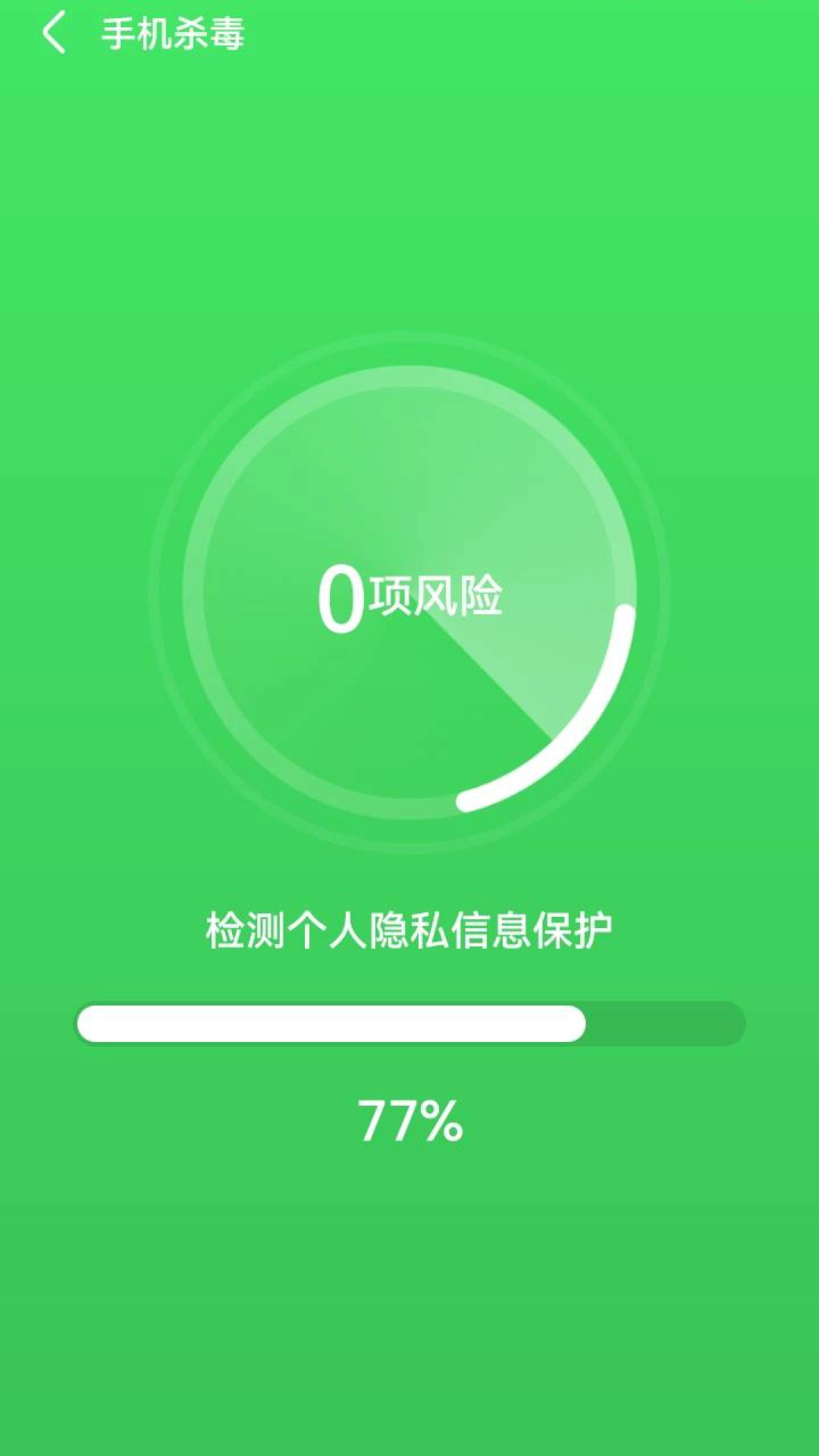The height and width of the screenshot is (1456, 819).
Task: Select the back chevron in the top bar
Action: pos(52,32)
